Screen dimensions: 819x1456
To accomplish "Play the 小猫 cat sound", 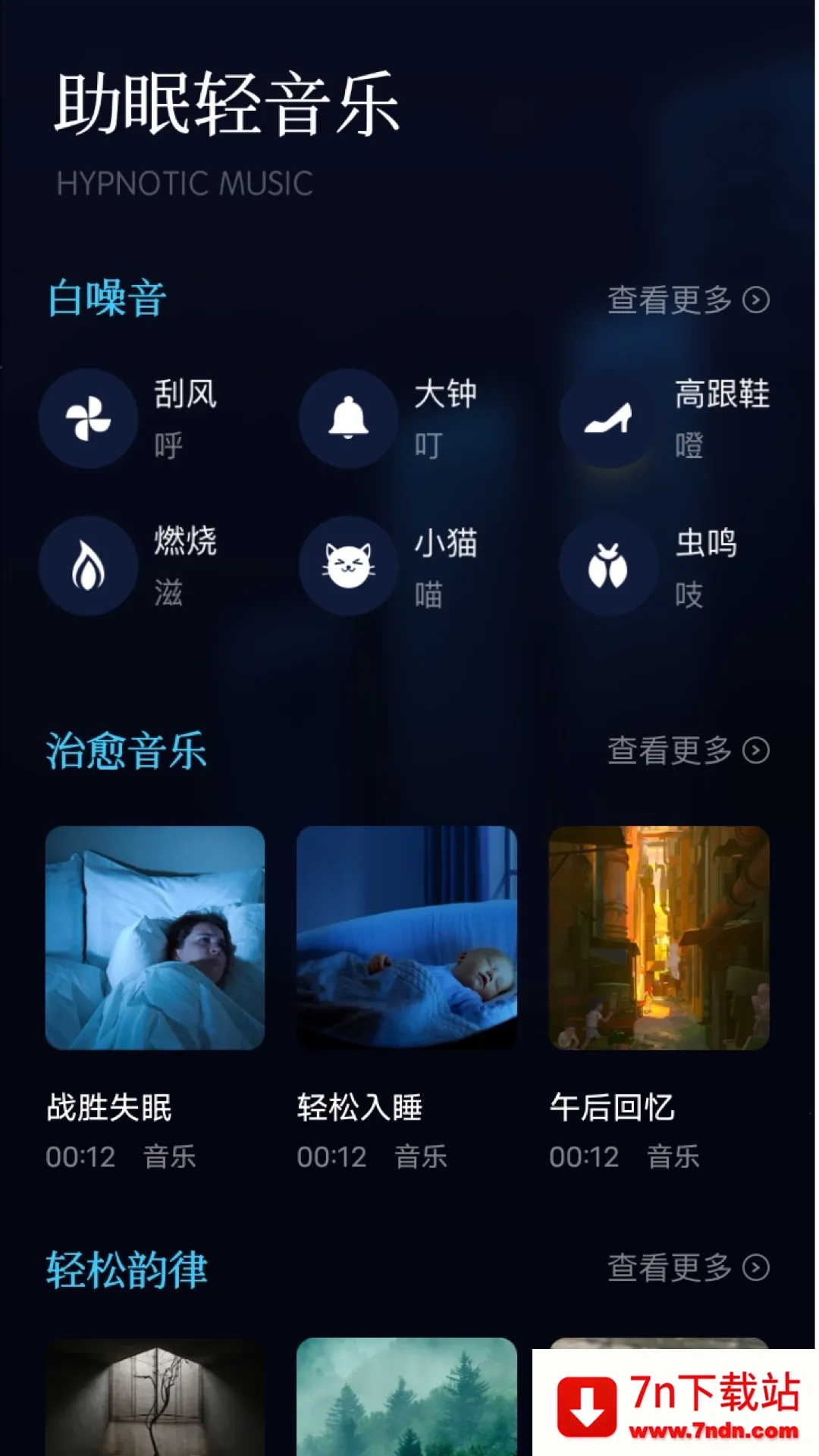I will click(348, 566).
